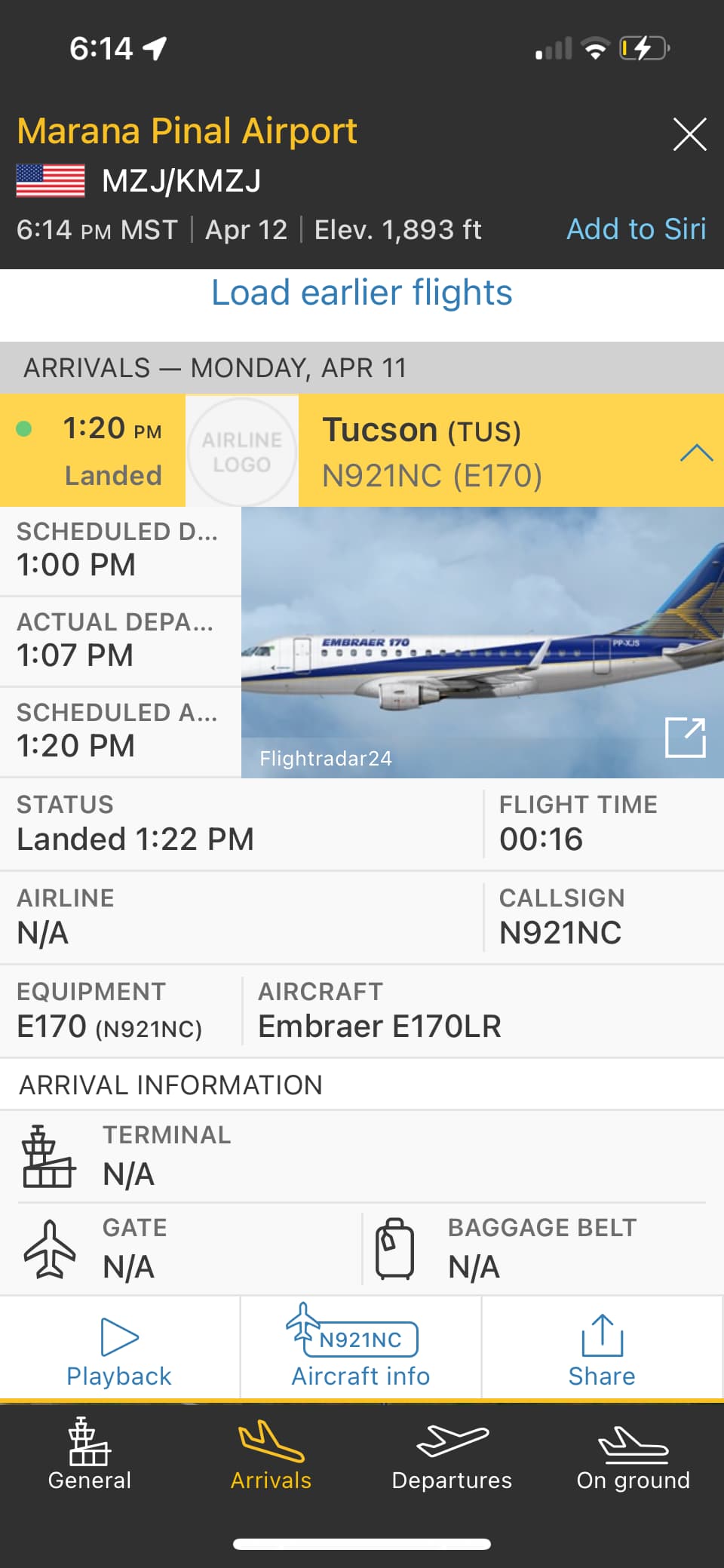724x1568 pixels.
Task: Select the Arrivals tab
Action: click(x=271, y=1456)
